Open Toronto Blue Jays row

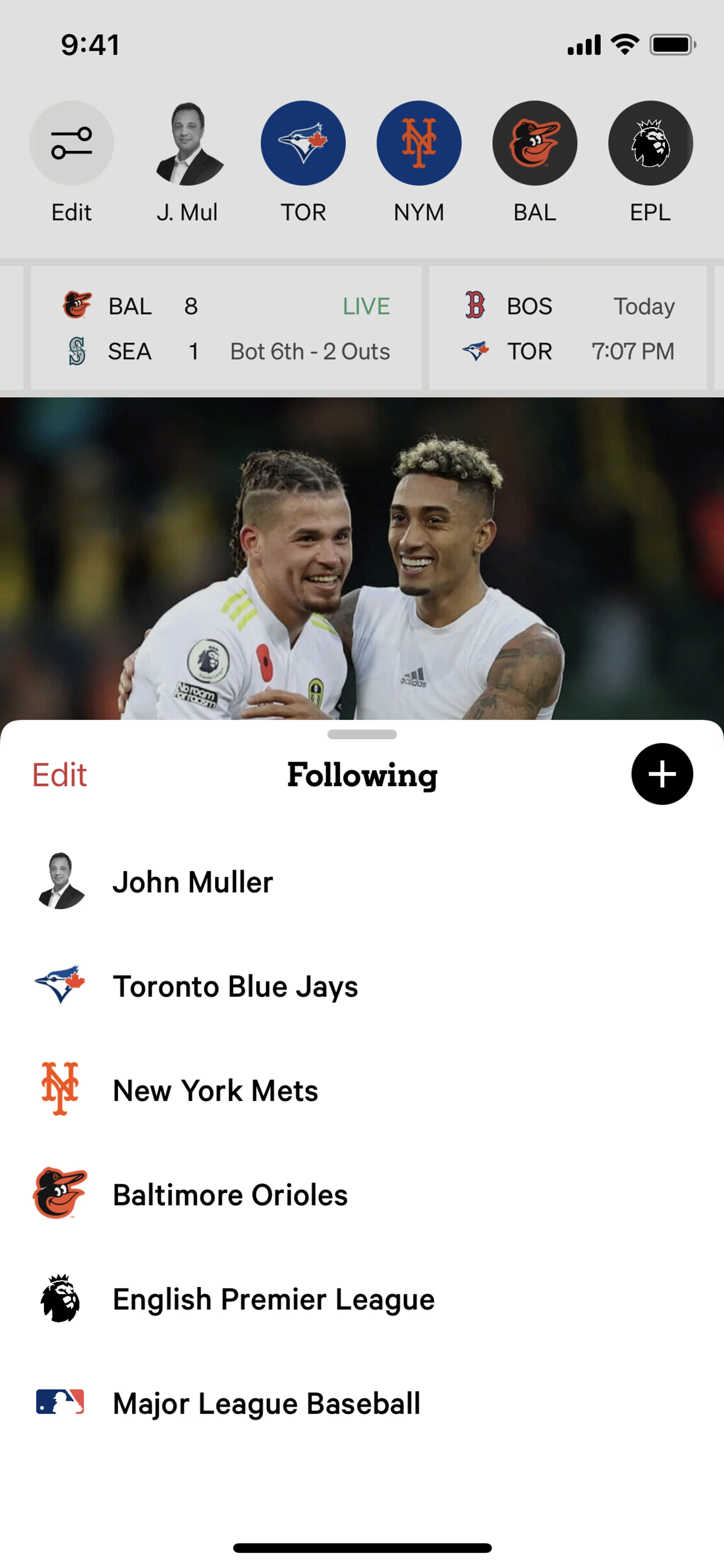(x=235, y=986)
